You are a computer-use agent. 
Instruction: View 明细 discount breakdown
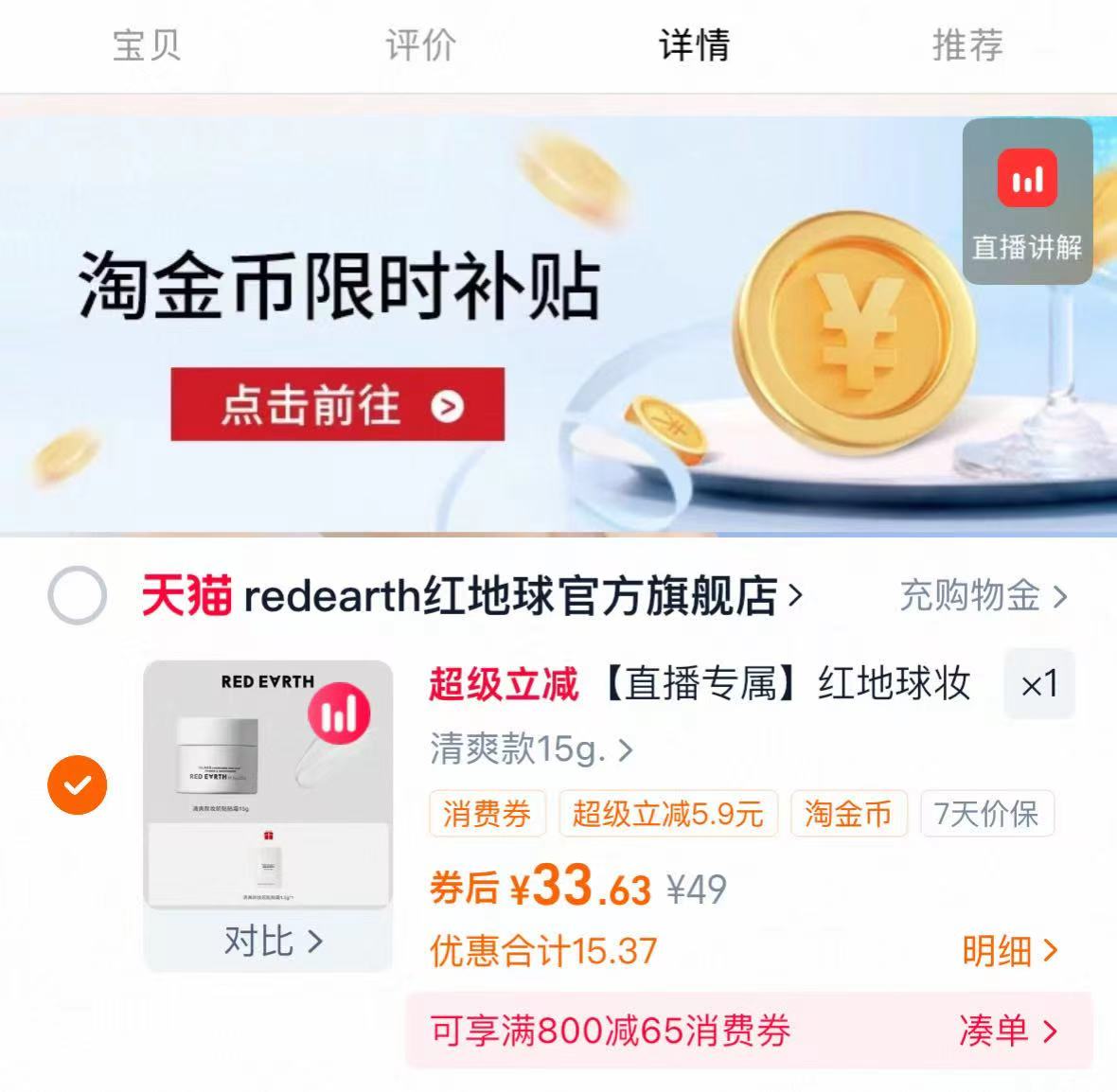click(x=1009, y=951)
